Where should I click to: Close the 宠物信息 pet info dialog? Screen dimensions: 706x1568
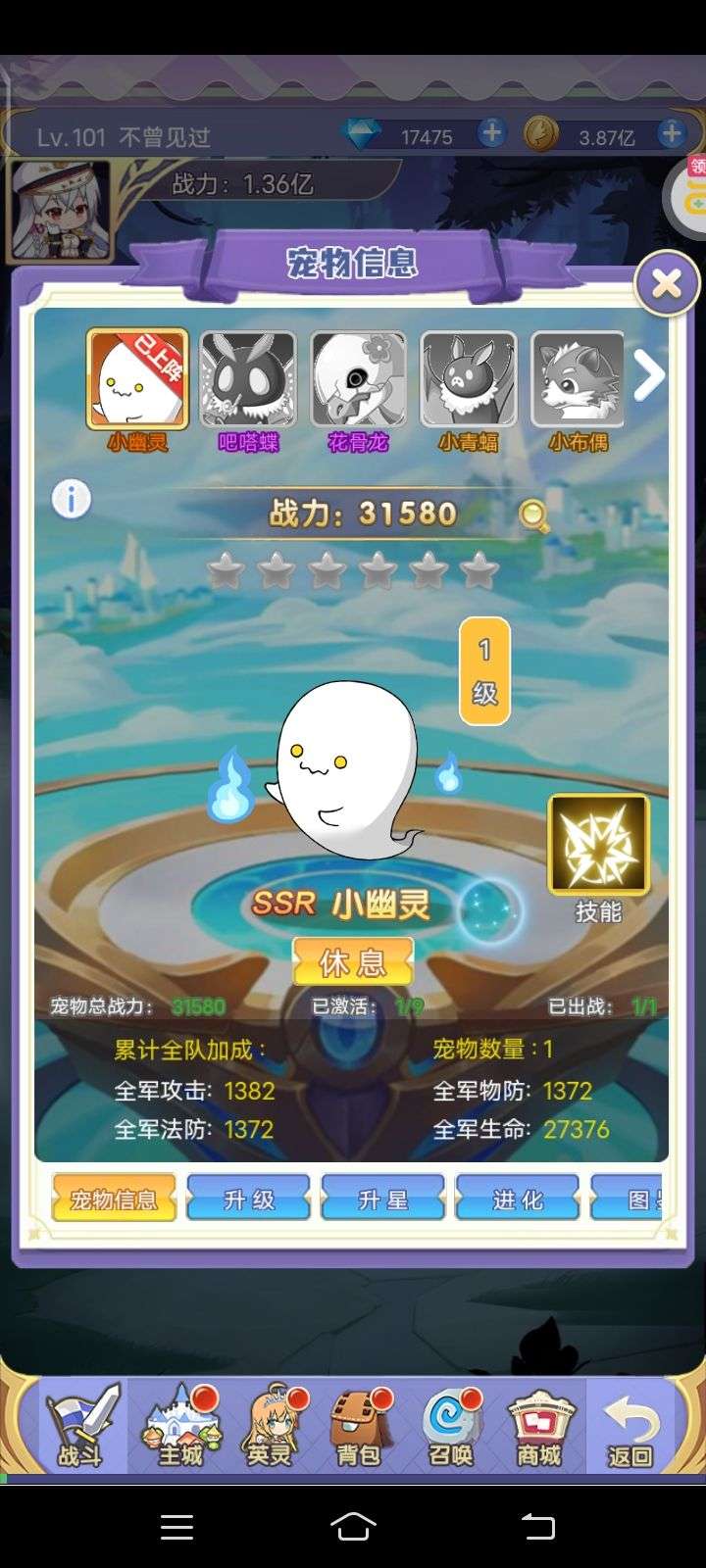667,285
